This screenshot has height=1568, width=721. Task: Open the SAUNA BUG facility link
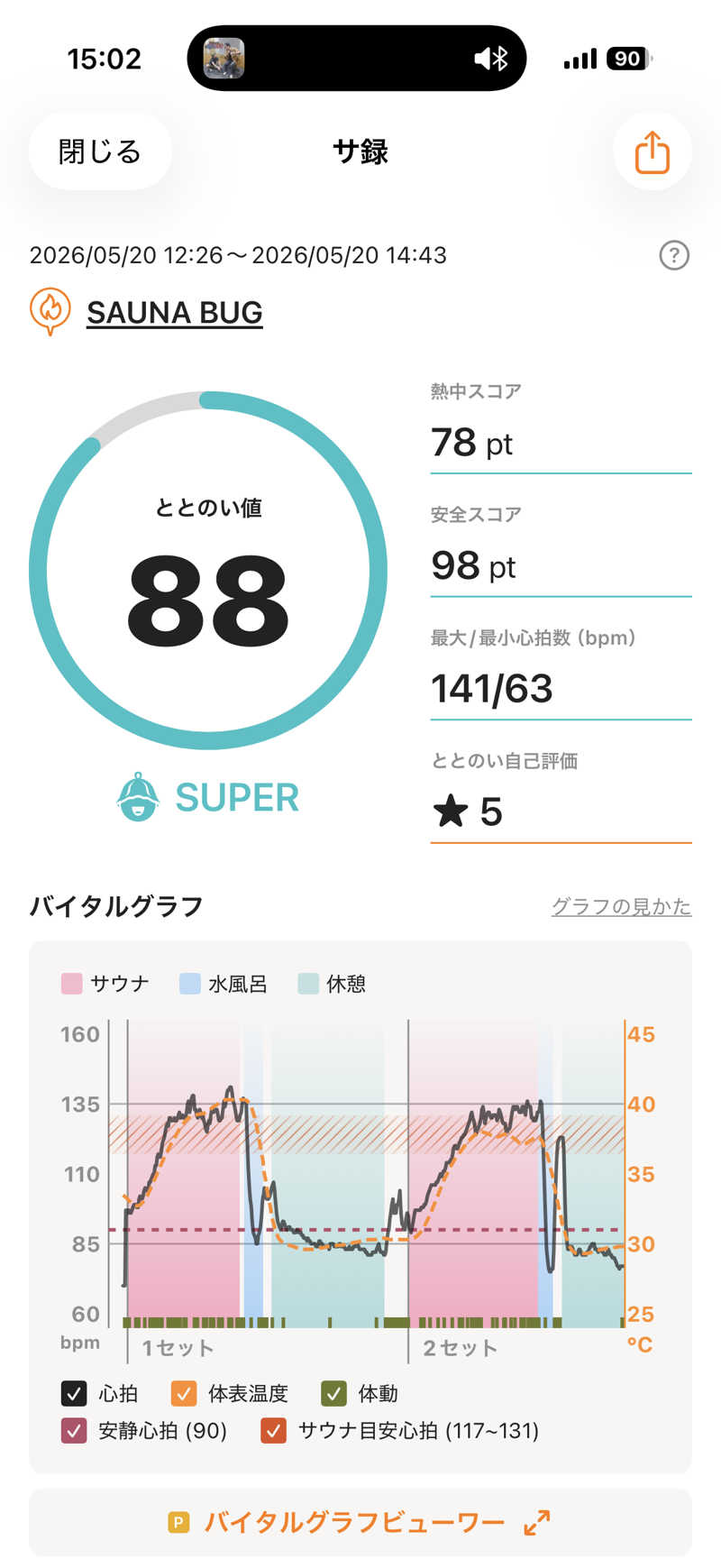pyautogui.click(x=175, y=312)
